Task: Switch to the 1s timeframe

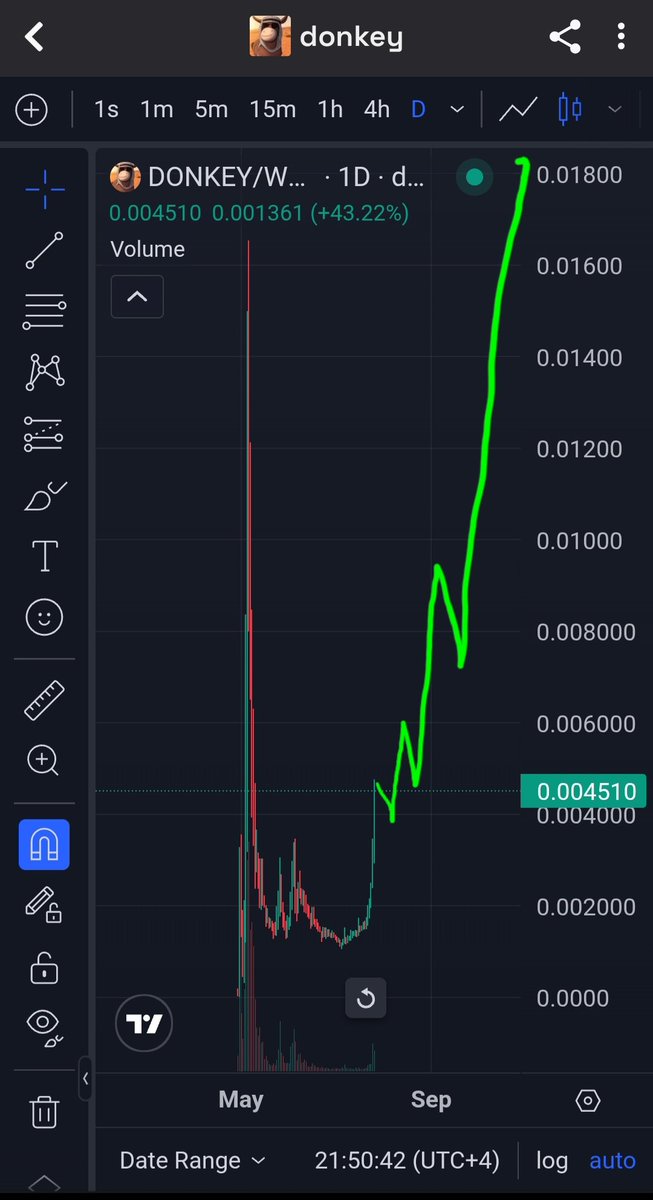Action: 106,109
